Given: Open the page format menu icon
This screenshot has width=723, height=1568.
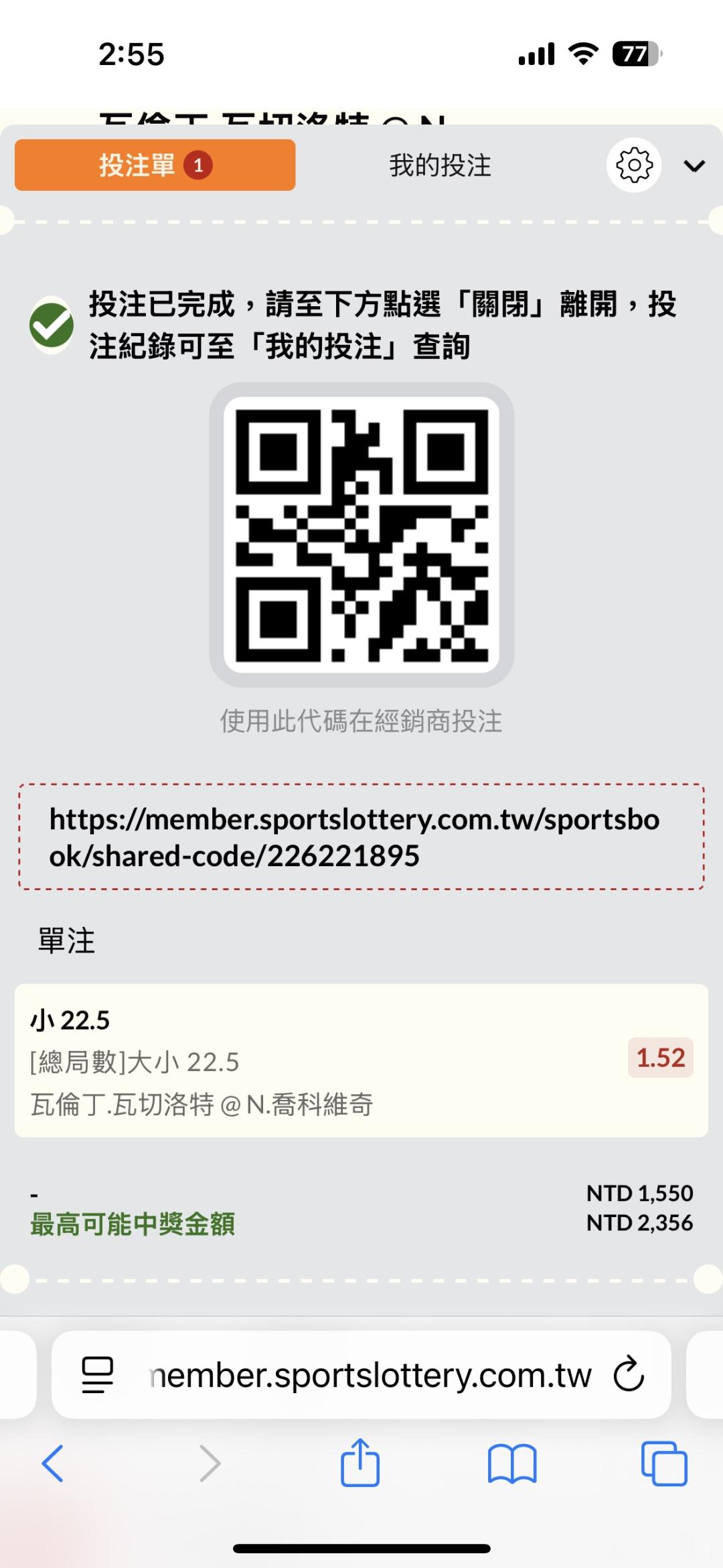Looking at the screenshot, I should pyautogui.click(x=98, y=1375).
